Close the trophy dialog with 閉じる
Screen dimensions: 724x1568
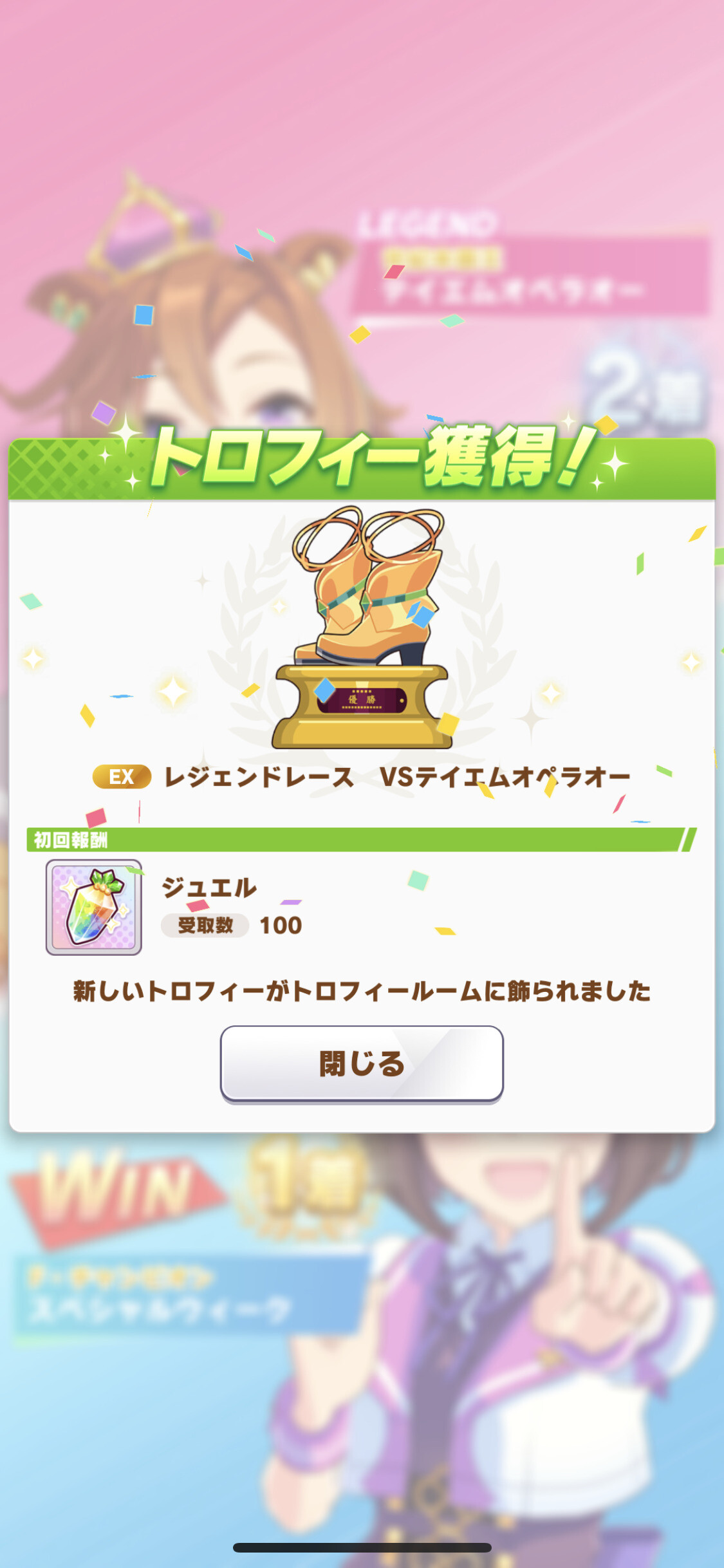click(x=362, y=1064)
